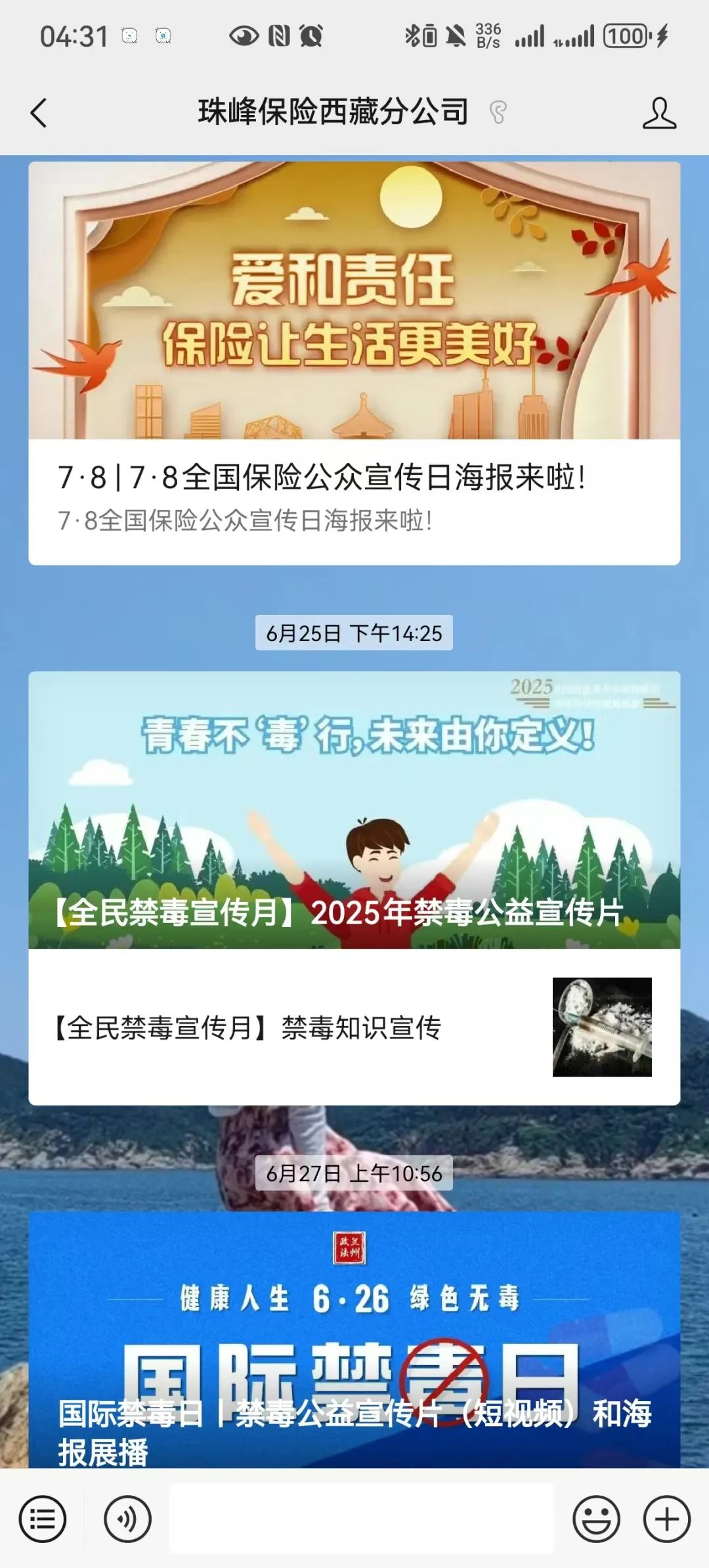The image size is (709, 1568).
Task: Open the plus attachment options
Action: 666,1519
